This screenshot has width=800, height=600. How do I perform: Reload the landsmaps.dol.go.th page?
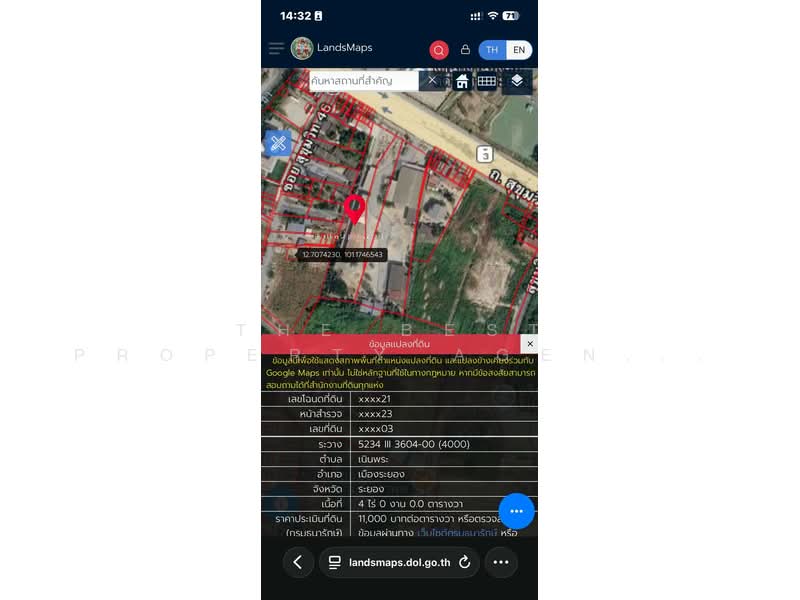tap(464, 562)
